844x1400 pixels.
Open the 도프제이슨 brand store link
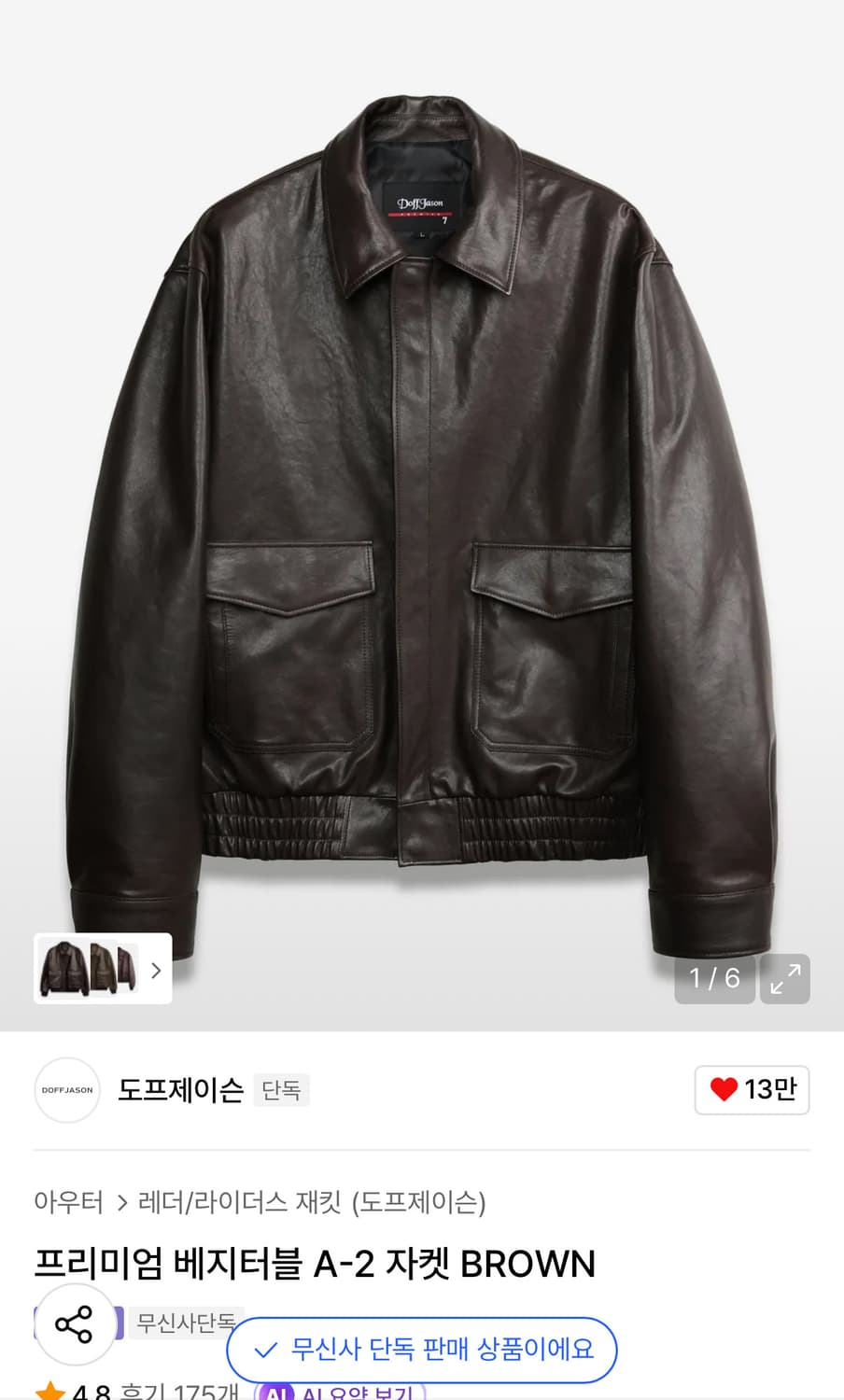point(180,1089)
